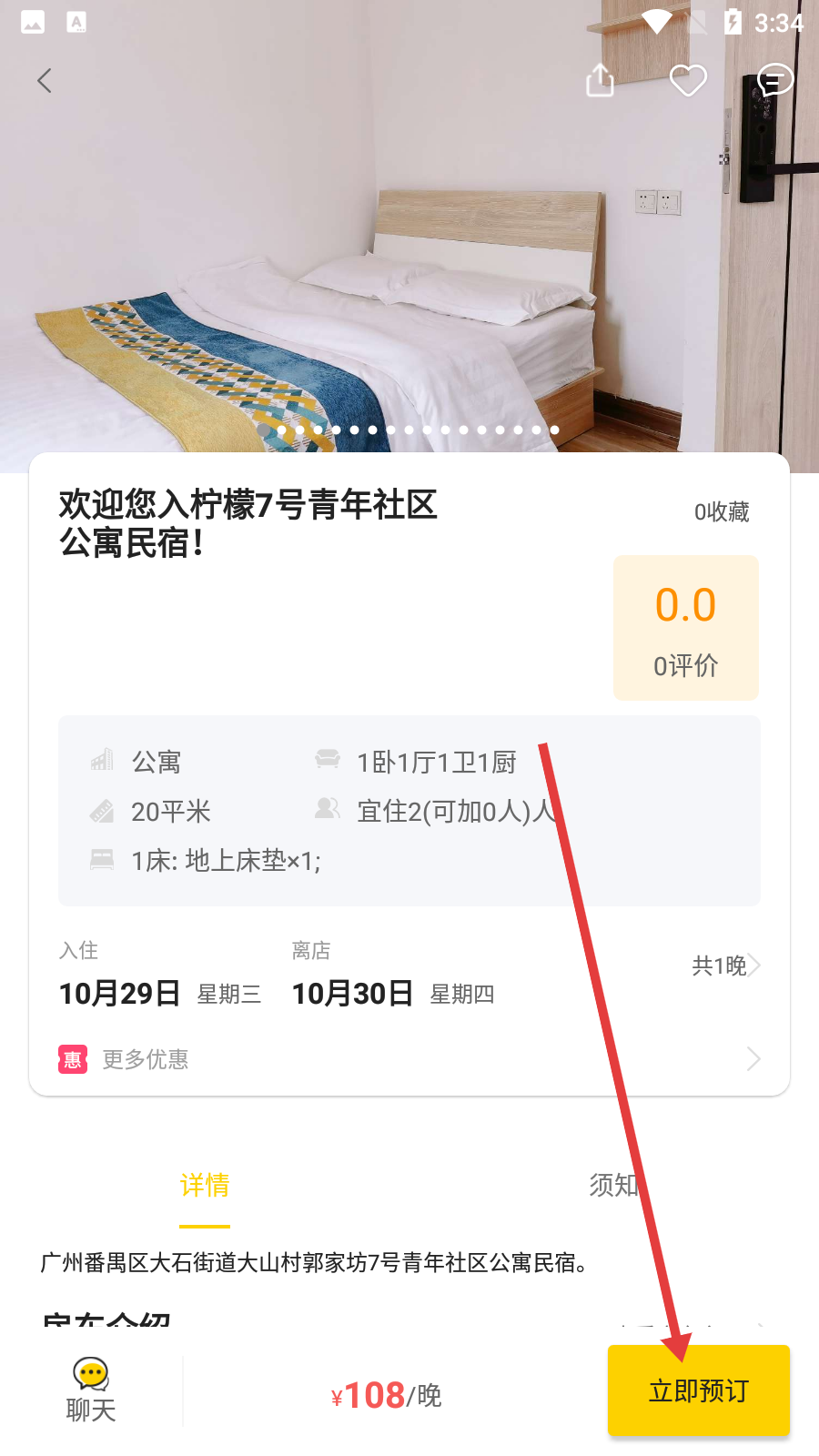Tap 立即预订 to book now
Screen dimensions: 819x1456
coord(698,1390)
